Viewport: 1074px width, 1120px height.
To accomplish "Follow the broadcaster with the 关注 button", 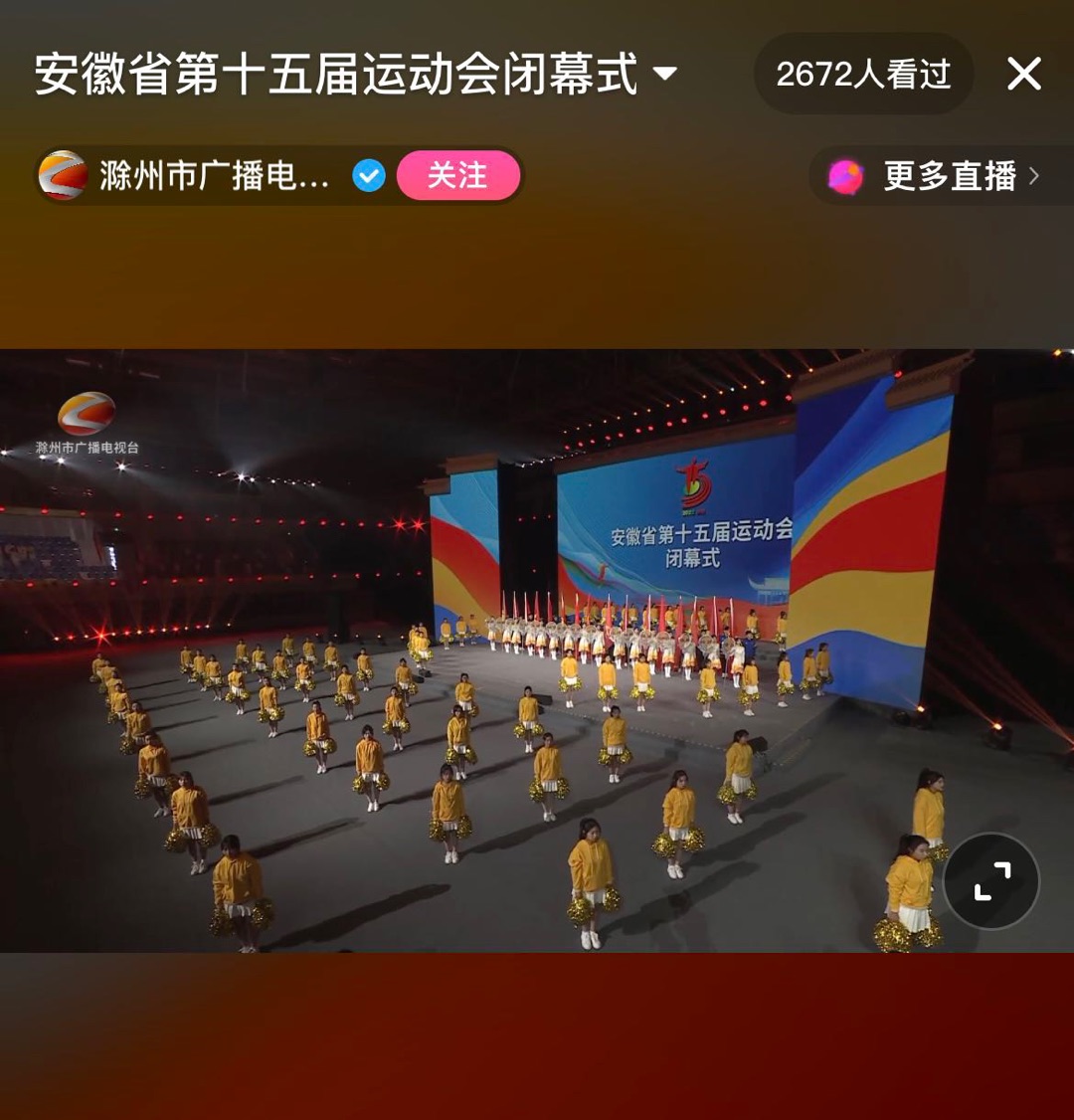I will tap(457, 176).
